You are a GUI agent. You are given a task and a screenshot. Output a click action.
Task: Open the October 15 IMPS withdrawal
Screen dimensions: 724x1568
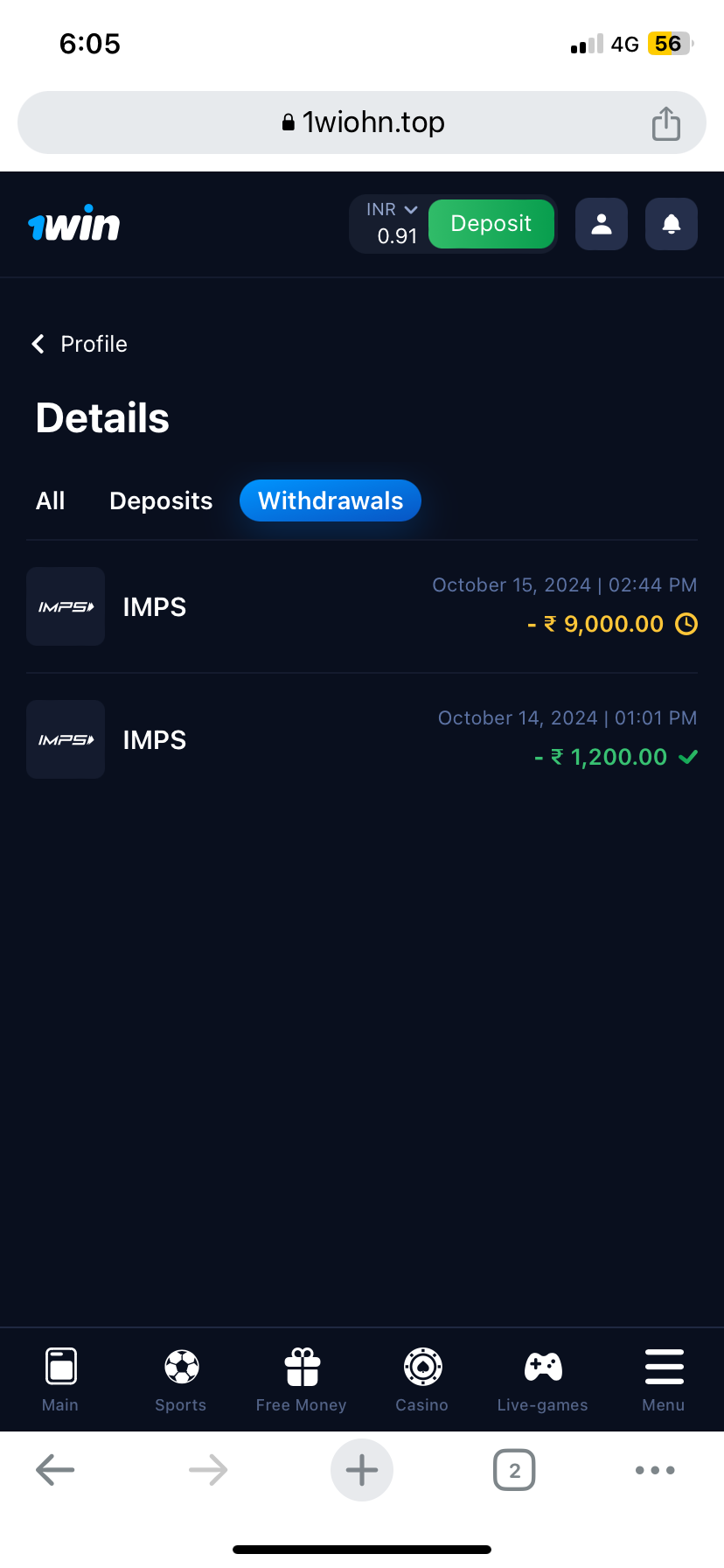pyautogui.click(x=362, y=606)
